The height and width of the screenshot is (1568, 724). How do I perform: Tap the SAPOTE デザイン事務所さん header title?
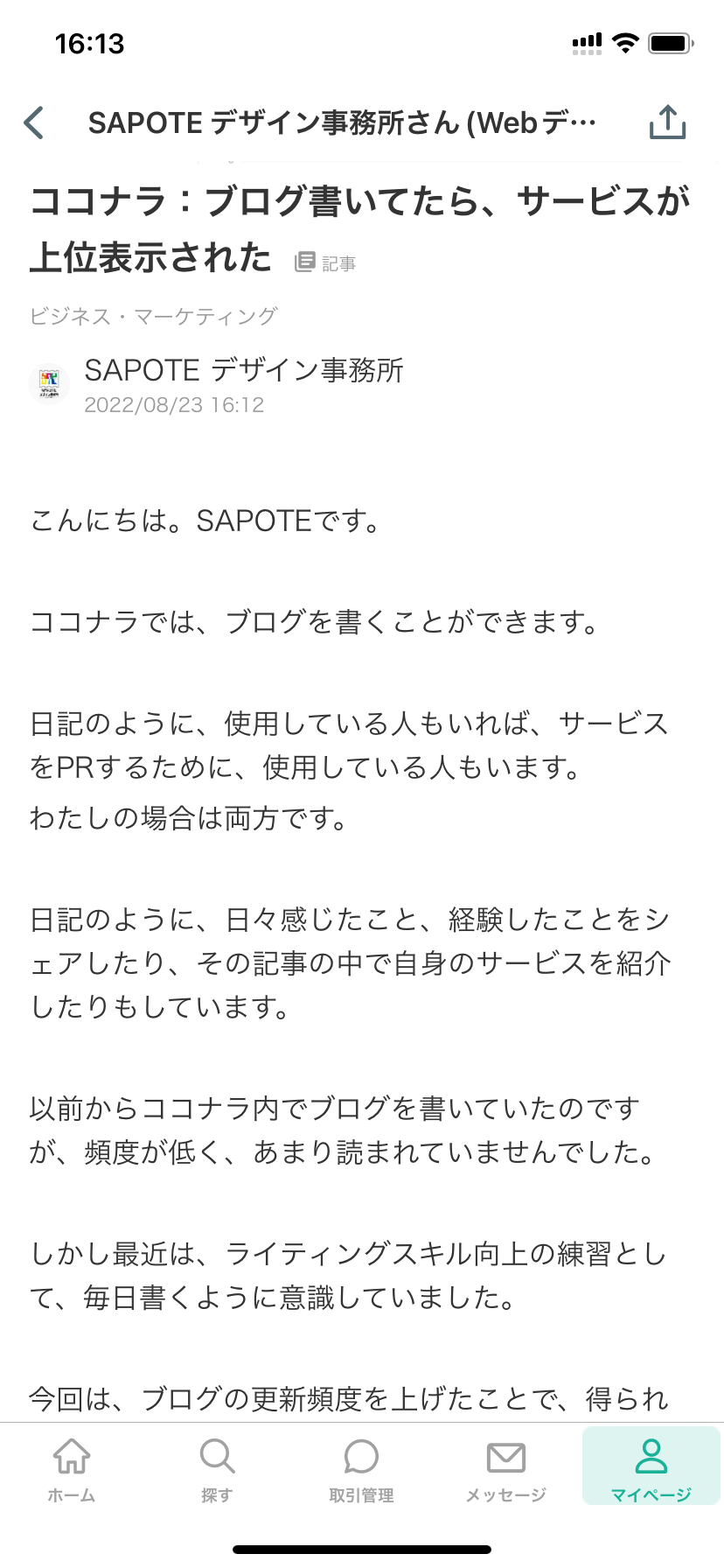341,122
